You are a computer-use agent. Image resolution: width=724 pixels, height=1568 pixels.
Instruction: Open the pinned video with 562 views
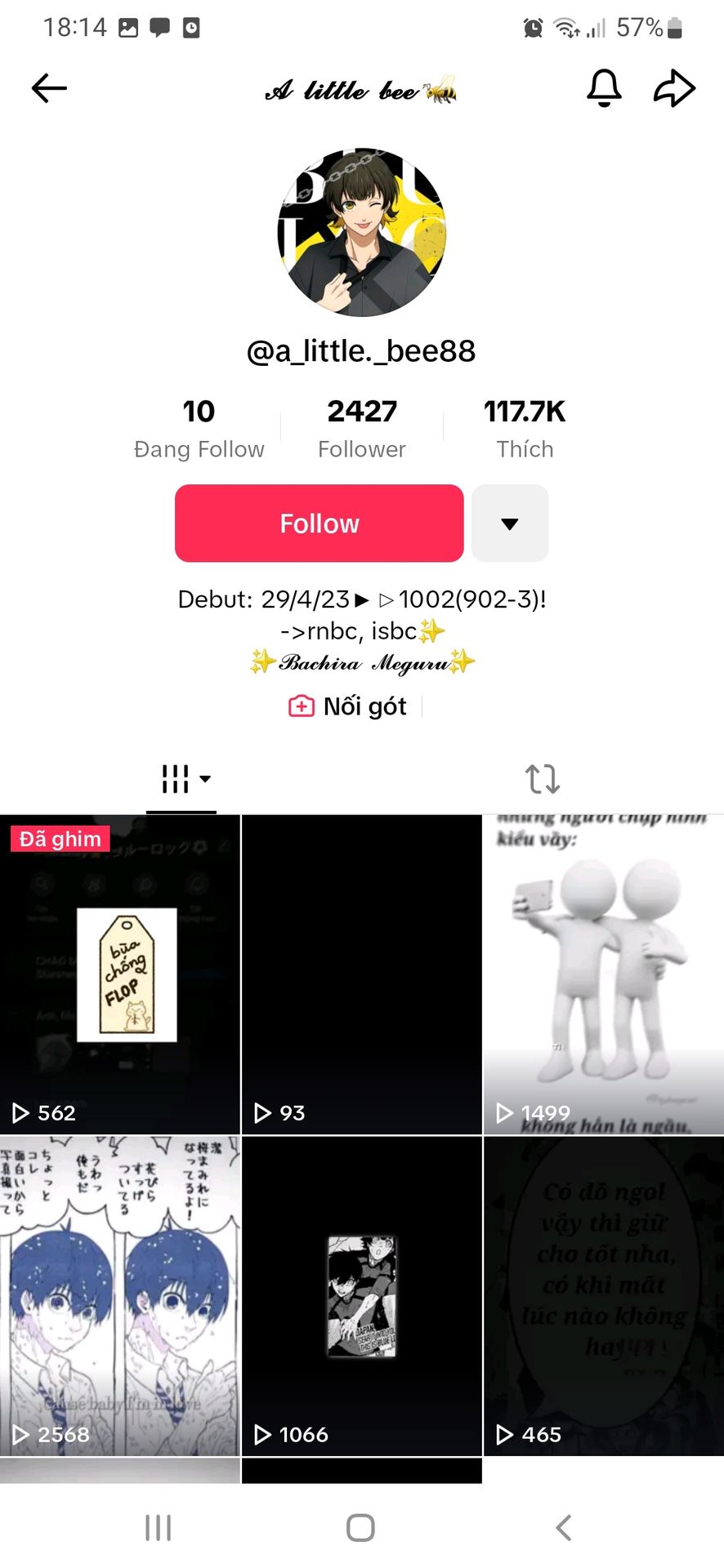[x=120, y=974]
